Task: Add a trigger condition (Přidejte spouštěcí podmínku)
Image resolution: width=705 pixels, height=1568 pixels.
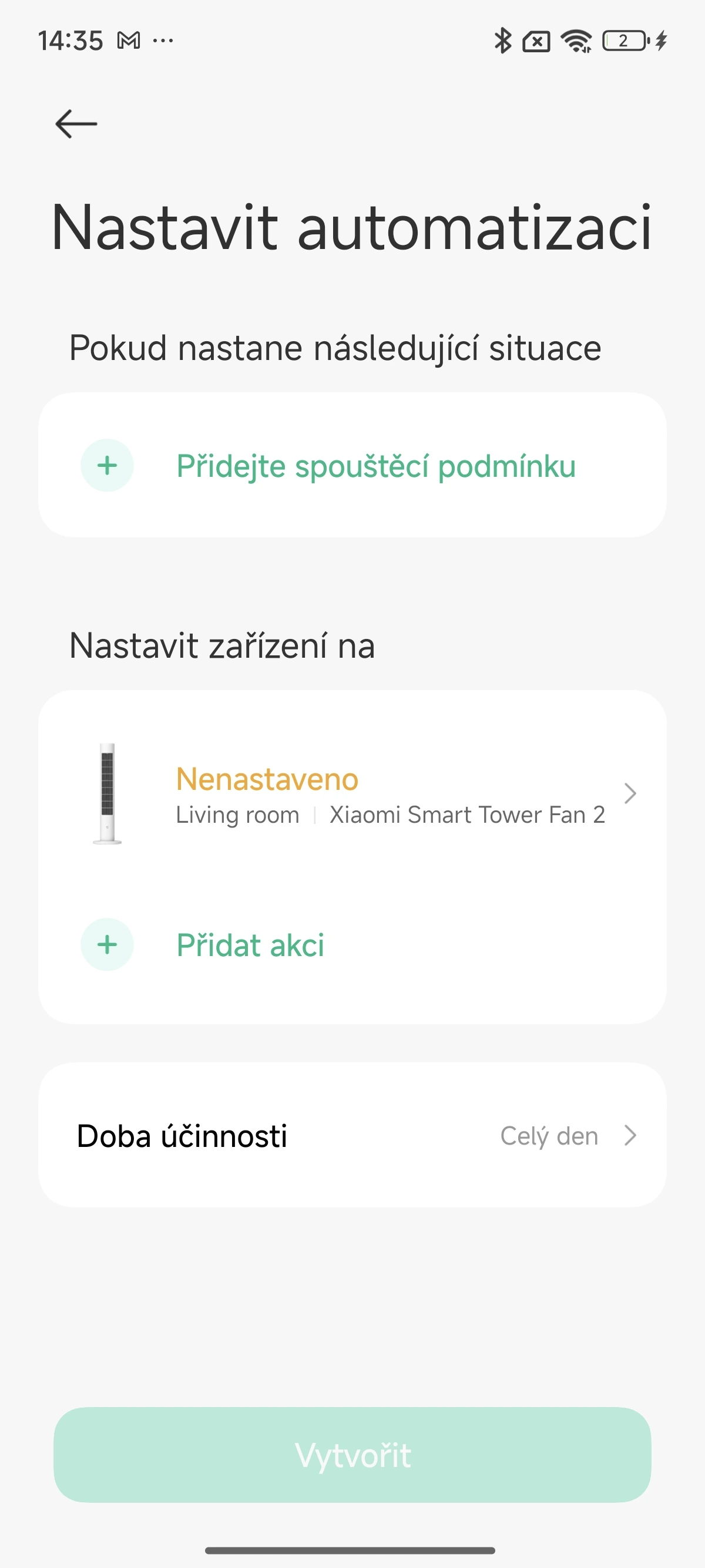Action: click(x=352, y=465)
